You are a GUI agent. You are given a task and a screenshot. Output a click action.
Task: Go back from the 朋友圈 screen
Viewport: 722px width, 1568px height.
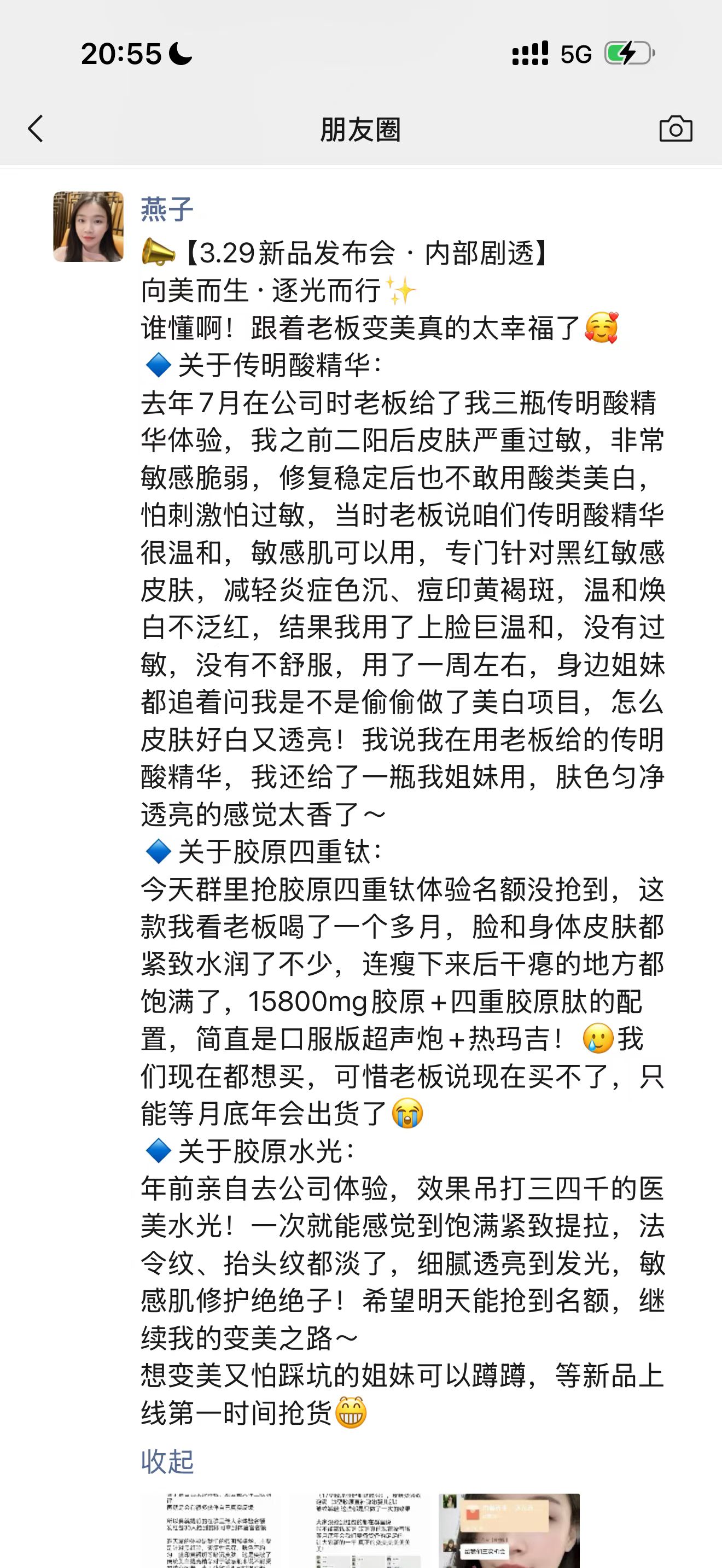click(36, 129)
